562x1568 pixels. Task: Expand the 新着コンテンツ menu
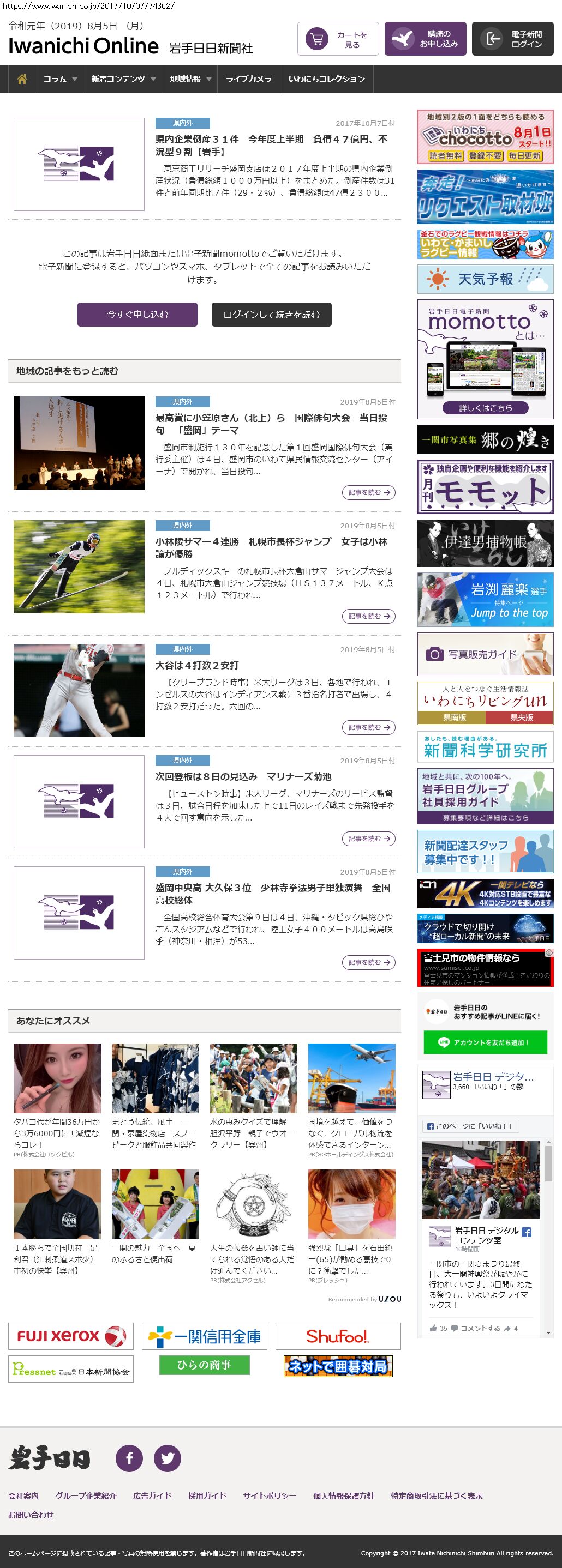coord(122,79)
